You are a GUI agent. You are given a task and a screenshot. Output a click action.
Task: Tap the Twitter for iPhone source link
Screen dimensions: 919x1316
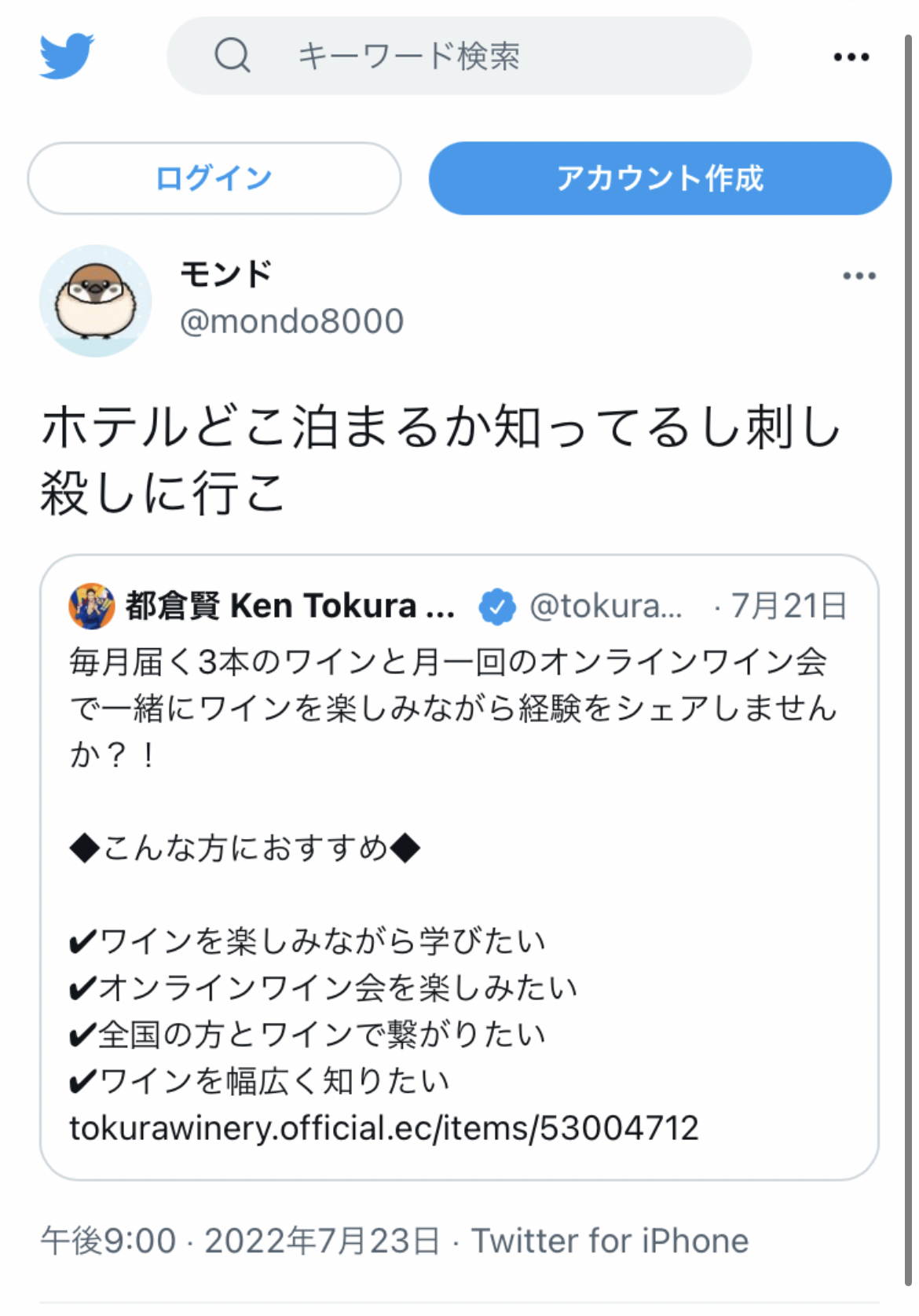click(x=610, y=1241)
